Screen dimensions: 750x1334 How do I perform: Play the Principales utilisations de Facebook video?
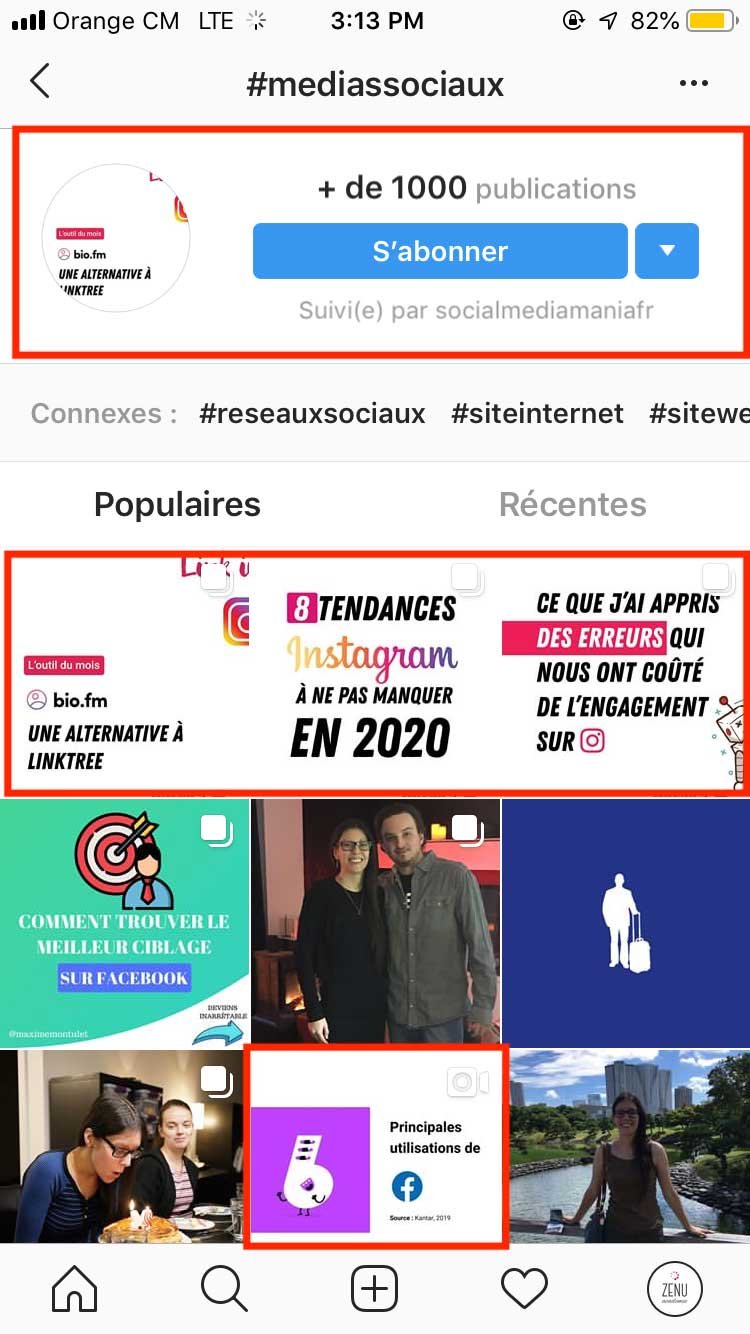pyautogui.click(x=376, y=1146)
